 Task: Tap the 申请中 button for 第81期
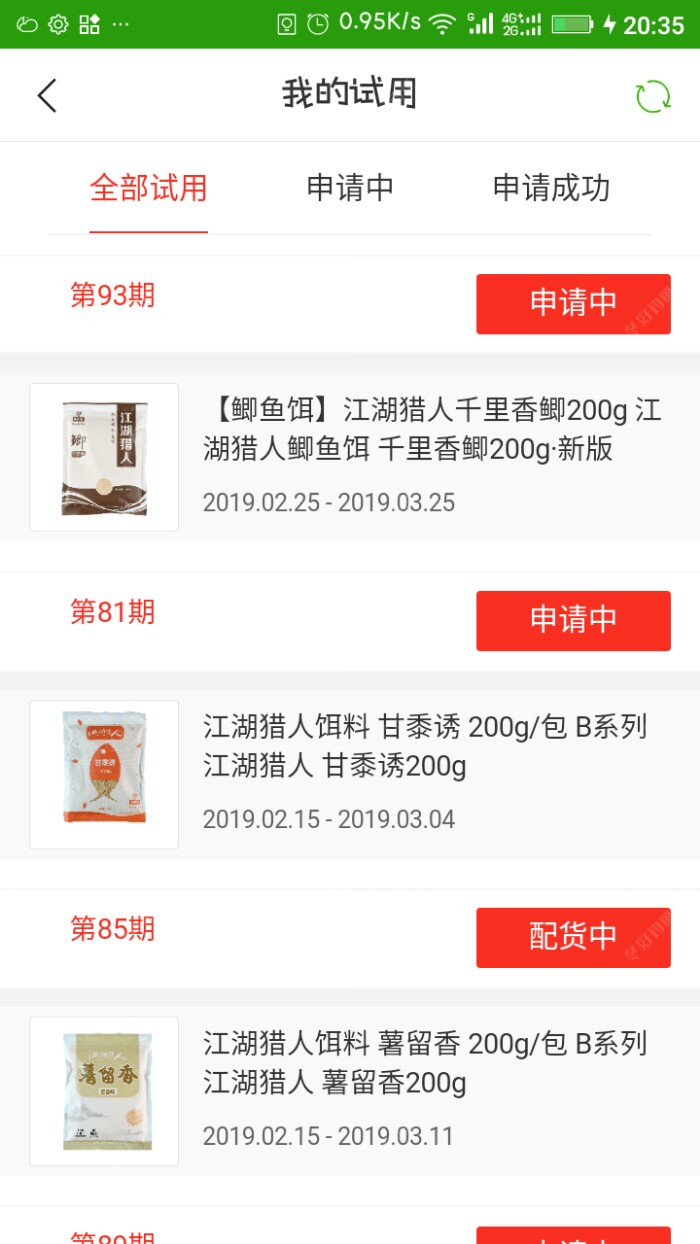[x=573, y=621]
